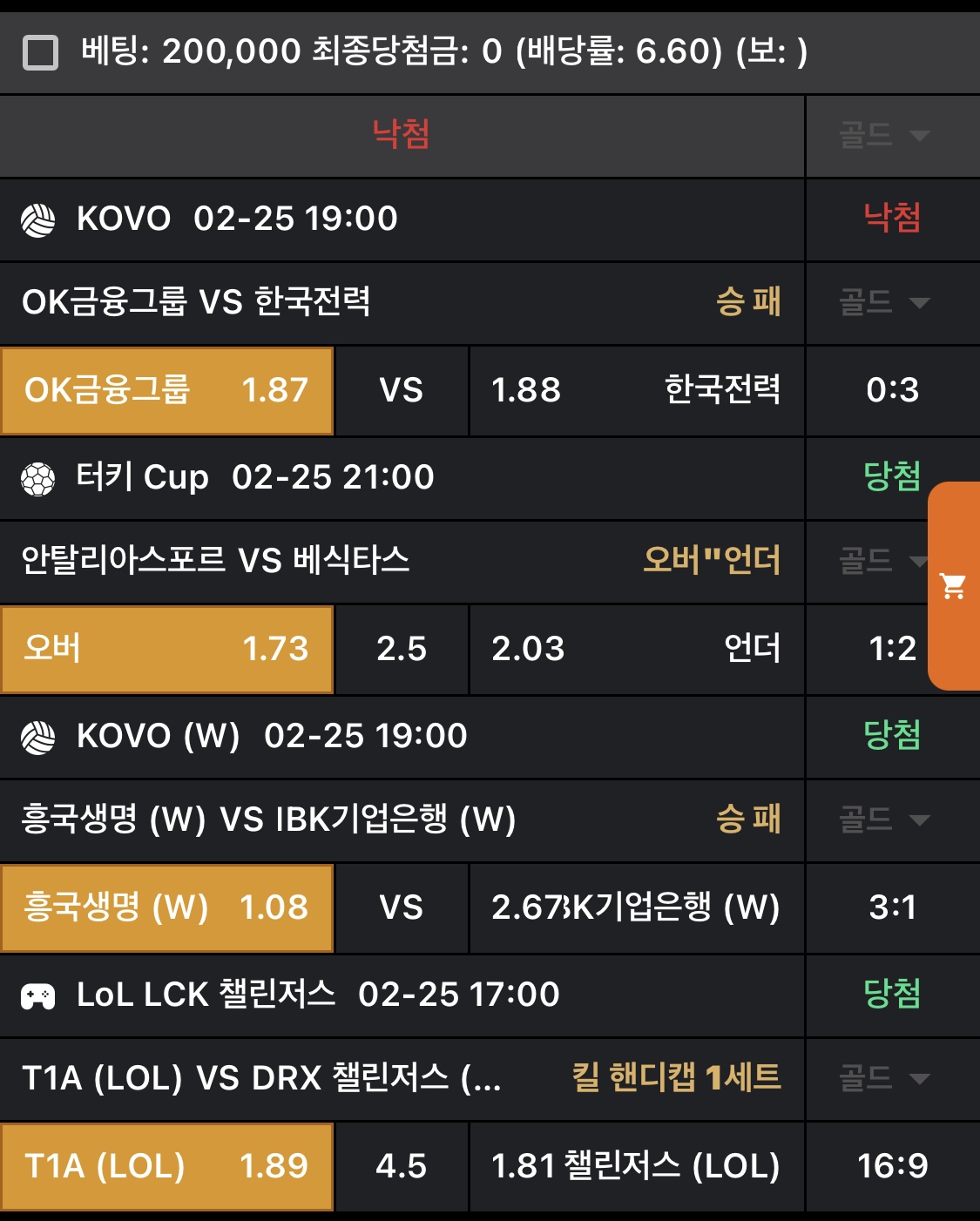Viewport: 980px width, 1221px height.
Task: Select the IBK기업은행 (W) 2.67 odds cell
Action: click(x=636, y=908)
